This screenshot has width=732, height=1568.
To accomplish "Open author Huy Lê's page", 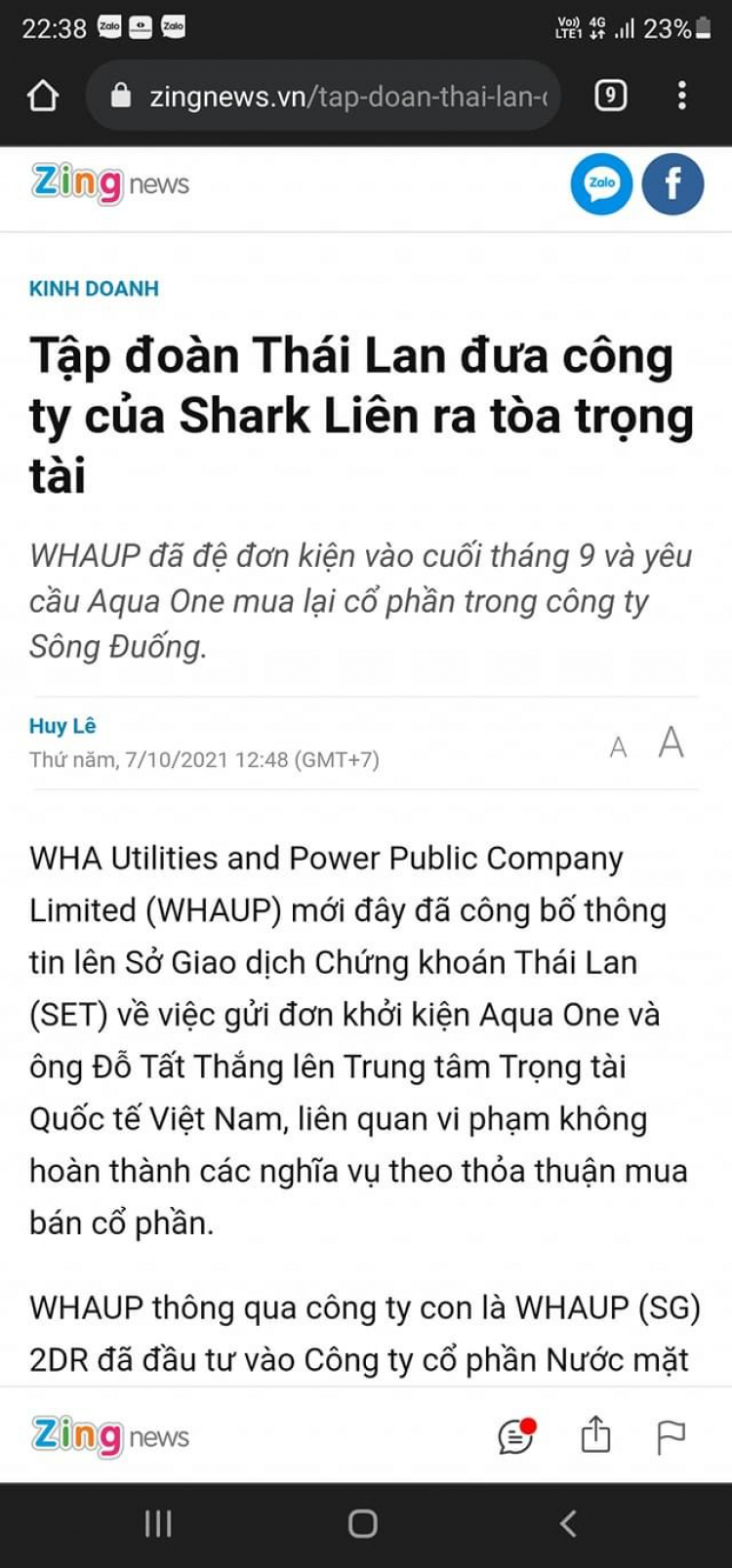I will (62, 726).
